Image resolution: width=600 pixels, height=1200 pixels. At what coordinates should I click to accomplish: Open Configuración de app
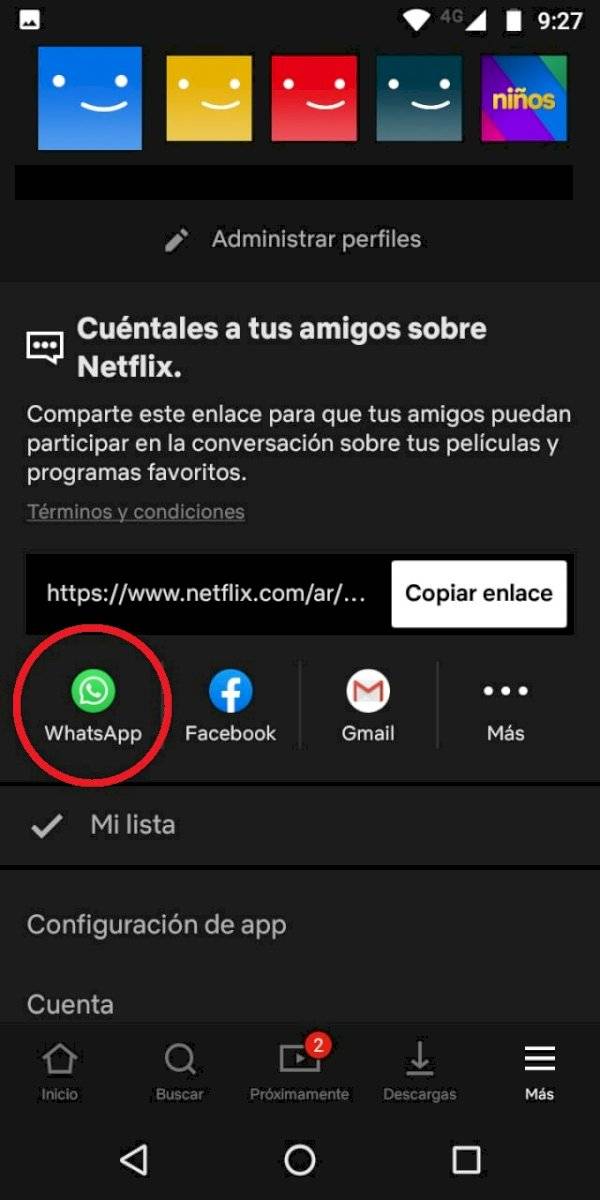[x=156, y=925]
